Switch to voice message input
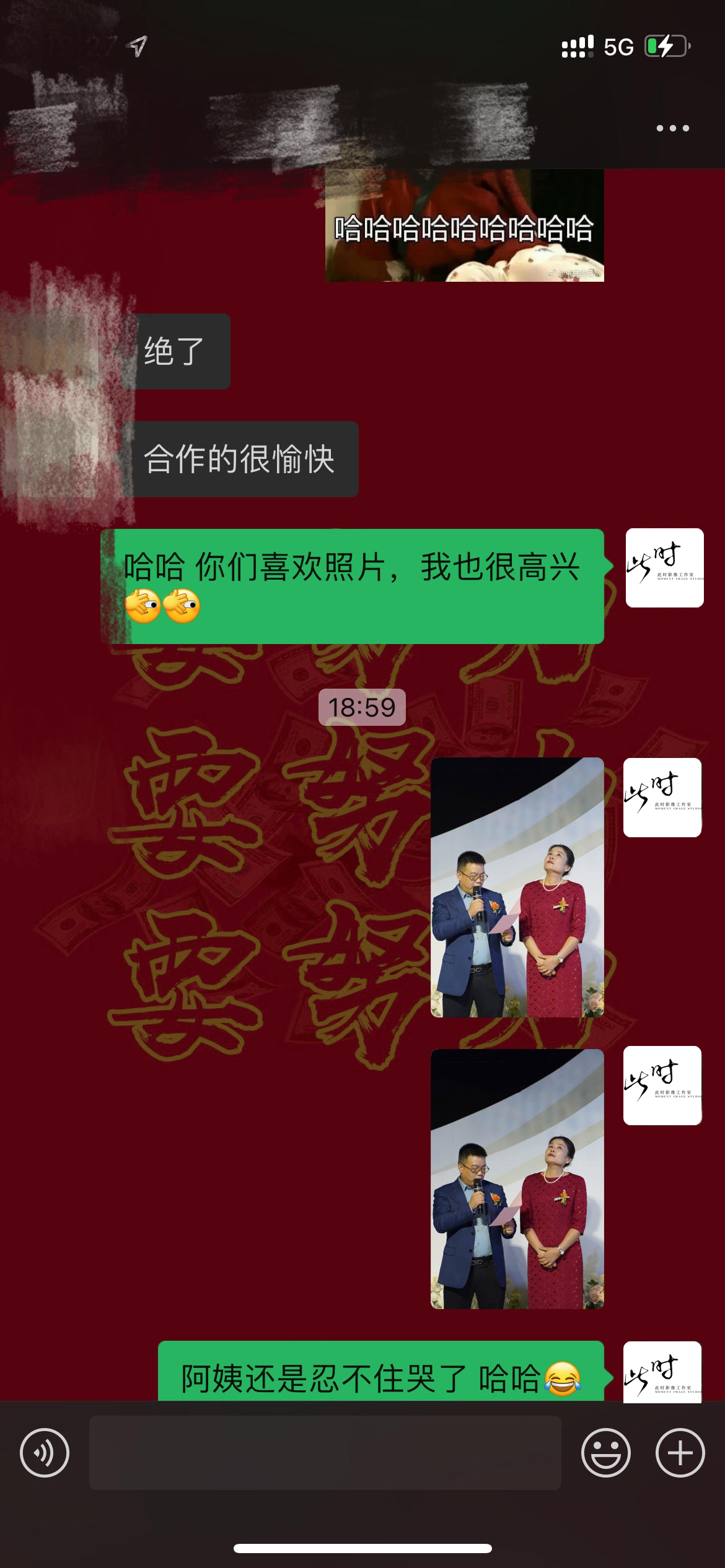Image resolution: width=725 pixels, height=1568 pixels. pyautogui.click(x=45, y=1452)
